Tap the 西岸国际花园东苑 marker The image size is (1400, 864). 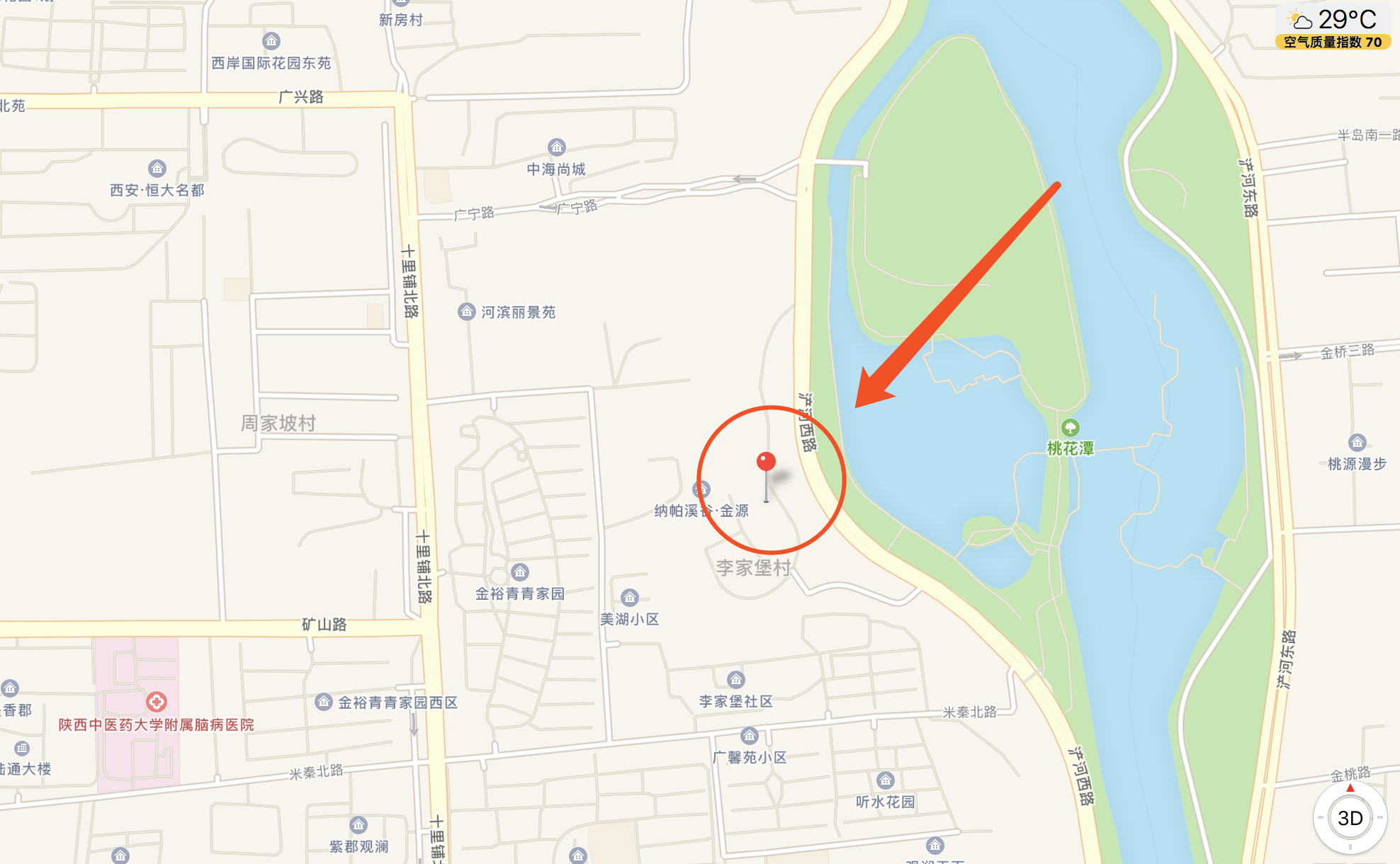271,41
